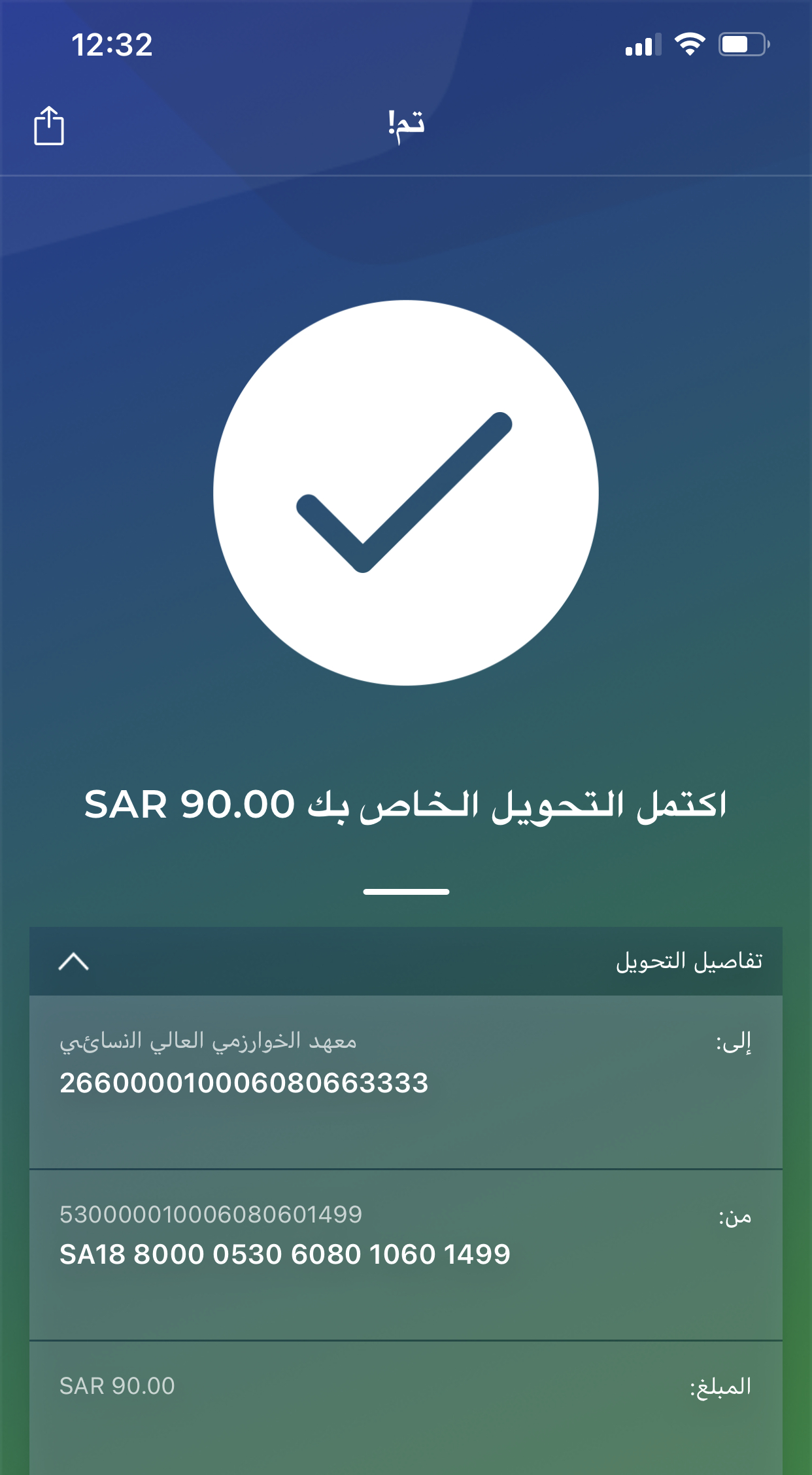
Task: Collapse the transfer details section
Action: (x=73, y=962)
